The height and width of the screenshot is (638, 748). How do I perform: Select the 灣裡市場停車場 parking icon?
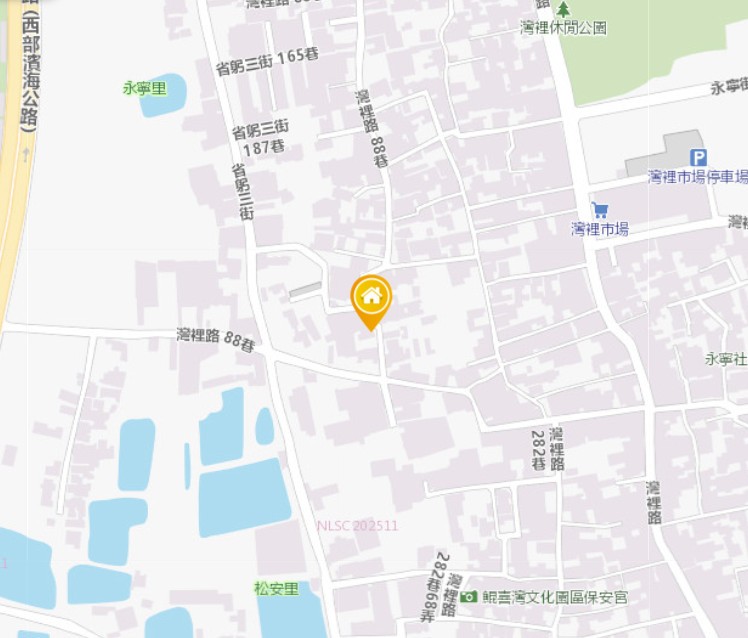pyautogui.click(x=698, y=157)
